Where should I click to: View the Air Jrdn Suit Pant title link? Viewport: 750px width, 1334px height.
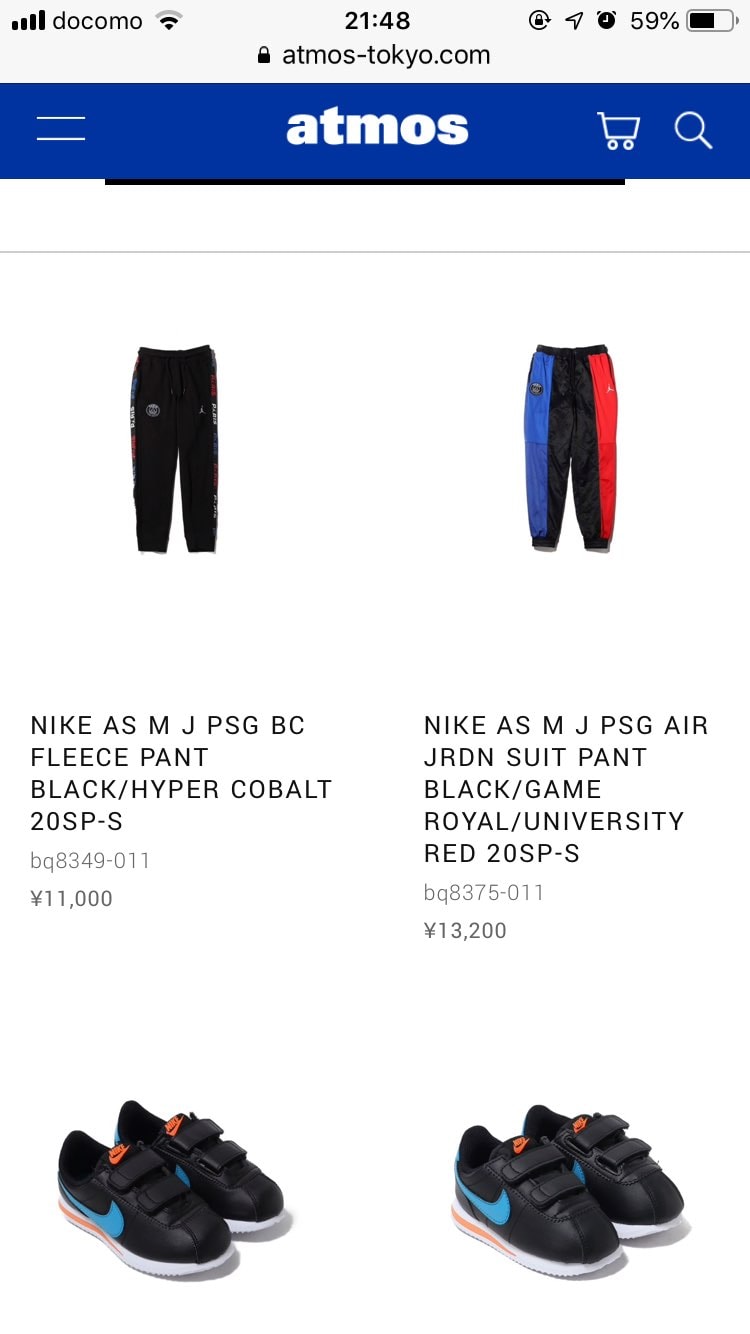(x=566, y=789)
